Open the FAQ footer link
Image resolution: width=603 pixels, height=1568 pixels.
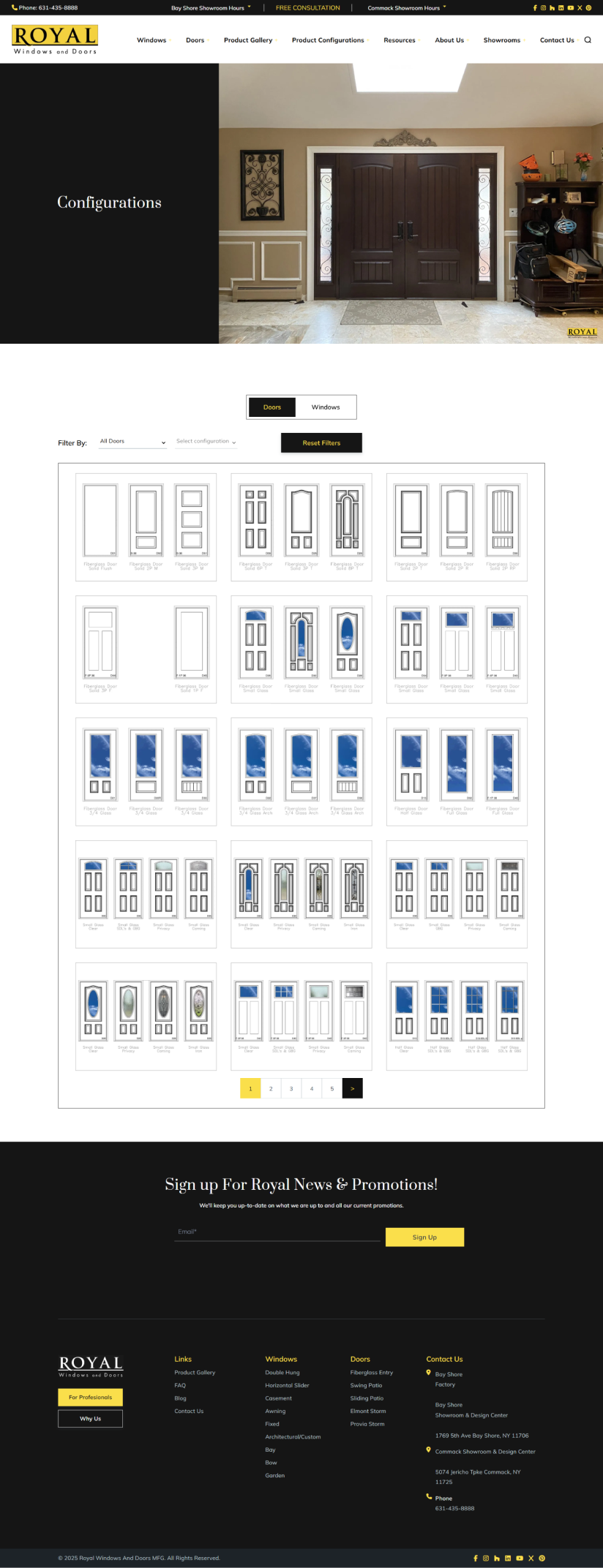[180, 1385]
